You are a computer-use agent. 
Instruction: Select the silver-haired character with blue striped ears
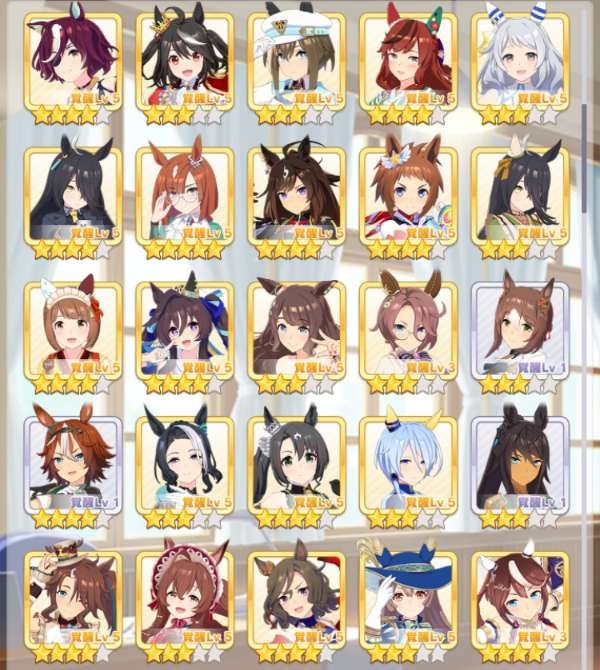[x=519, y=60]
